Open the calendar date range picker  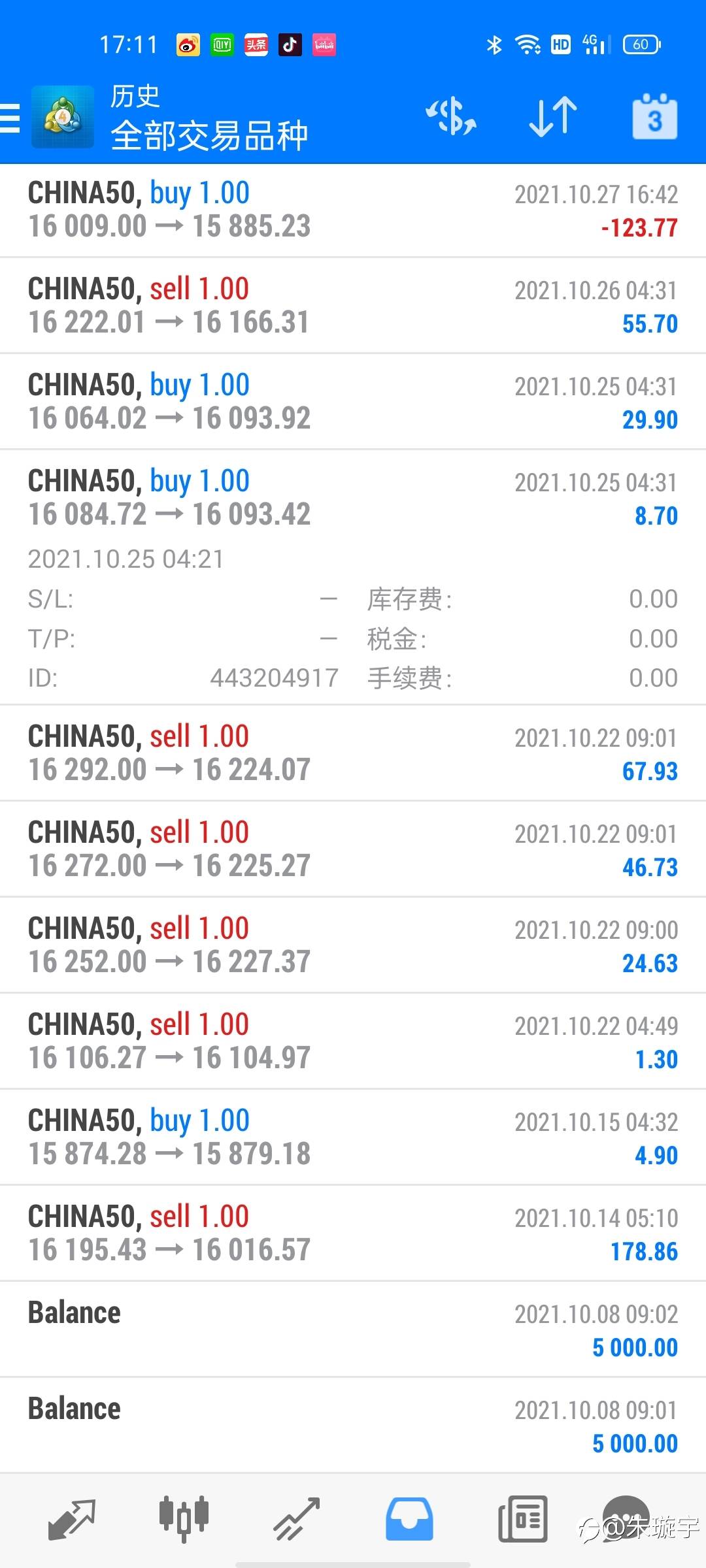coord(654,118)
